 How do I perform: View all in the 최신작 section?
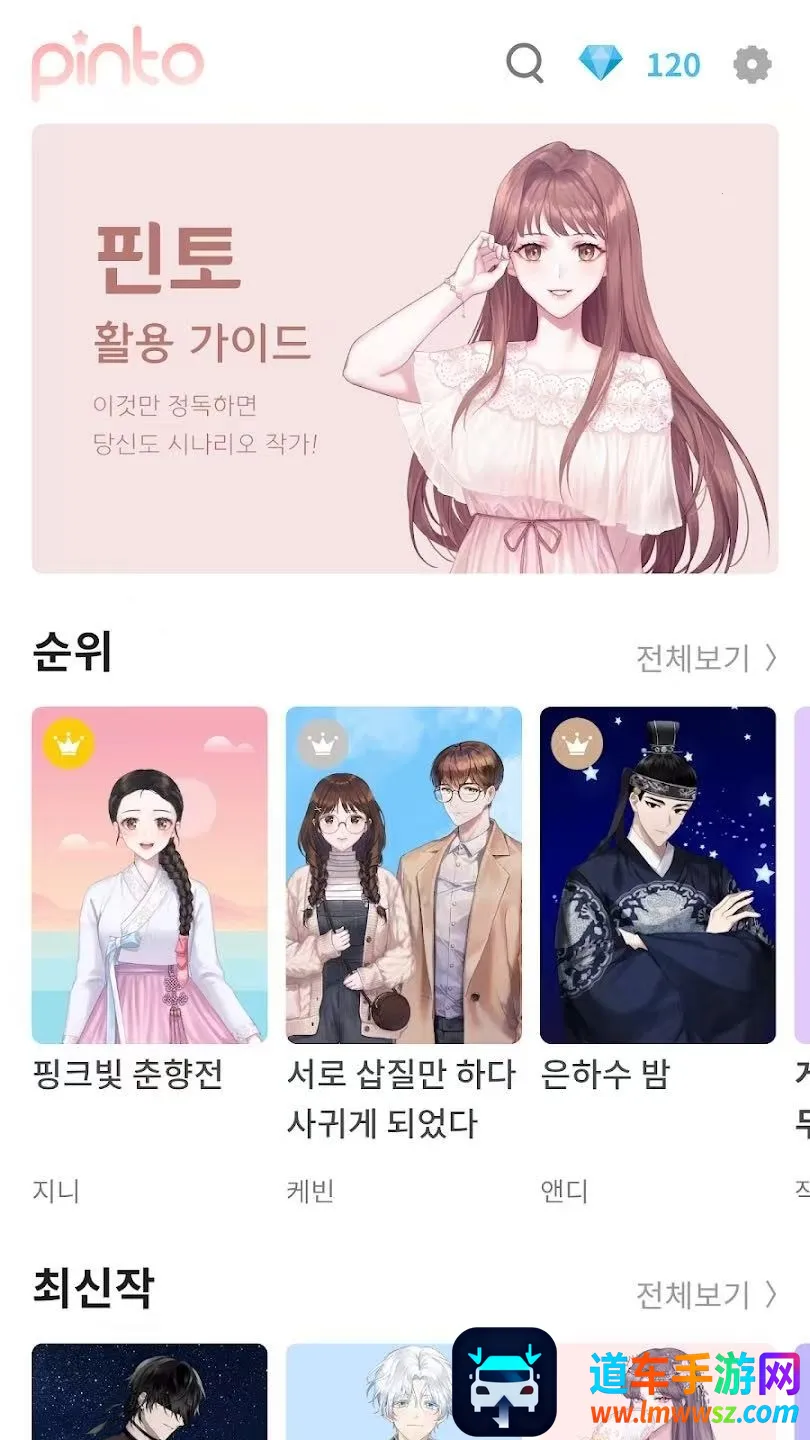coord(706,1294)
